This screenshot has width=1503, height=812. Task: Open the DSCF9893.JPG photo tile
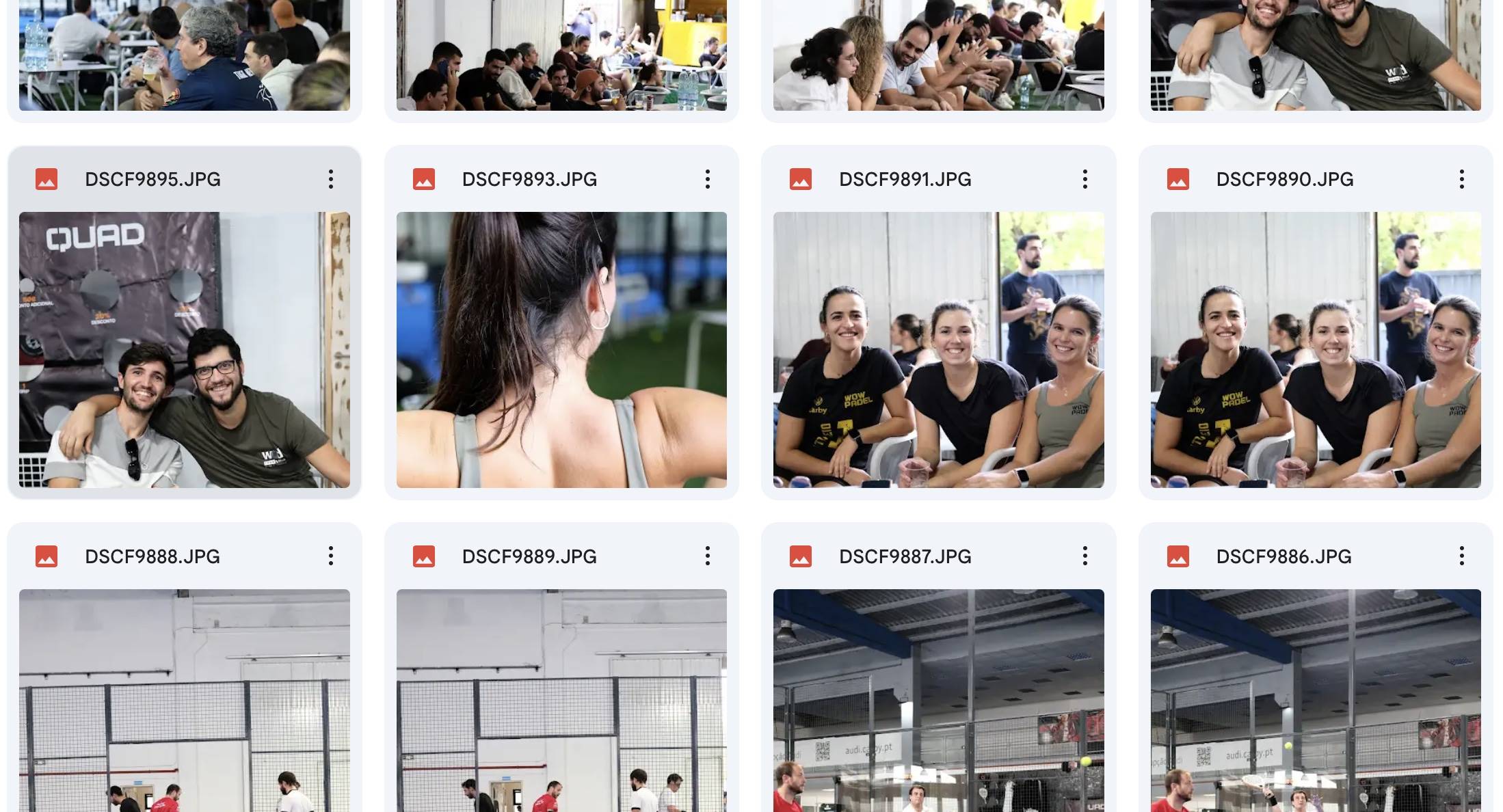[x=561, y=349]
